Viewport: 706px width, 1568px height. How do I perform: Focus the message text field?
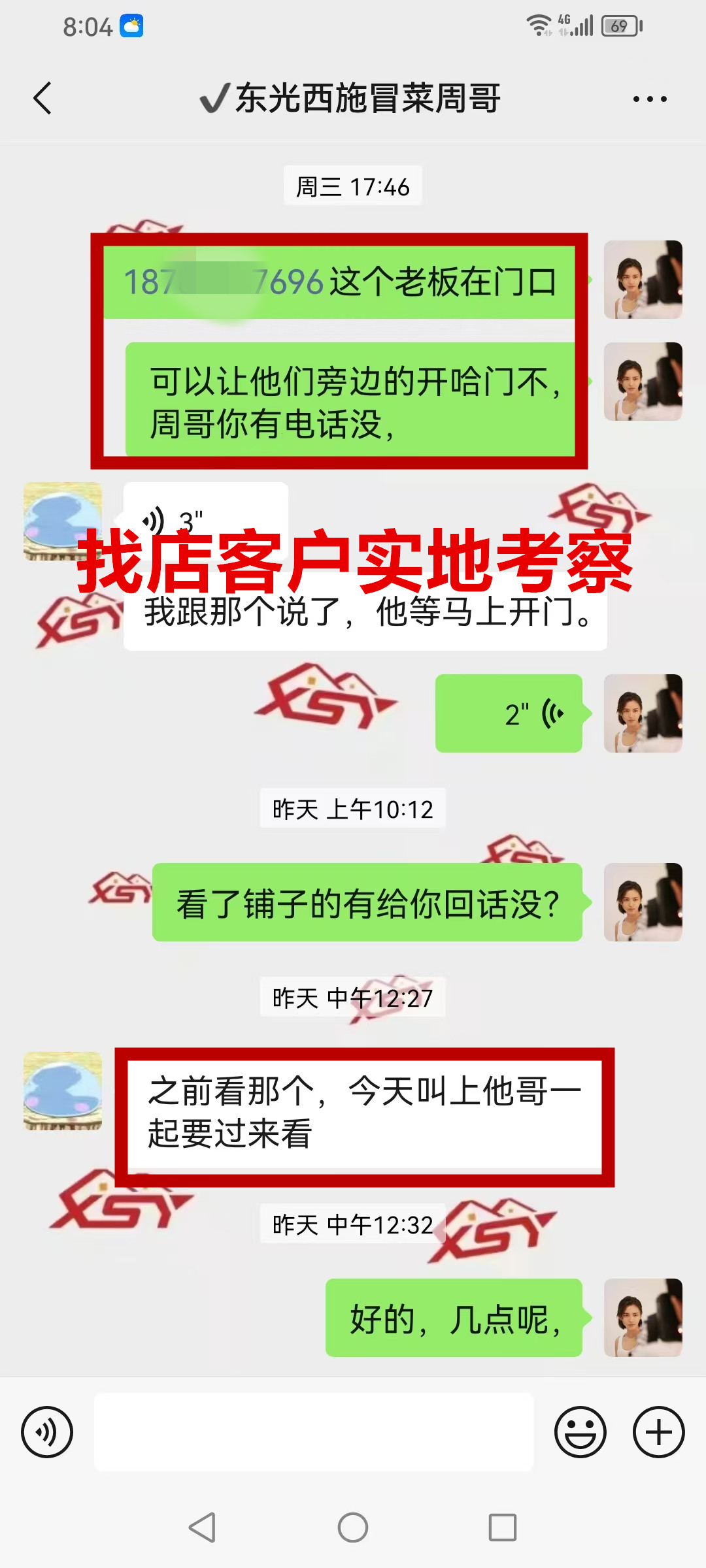[314, 1432]
